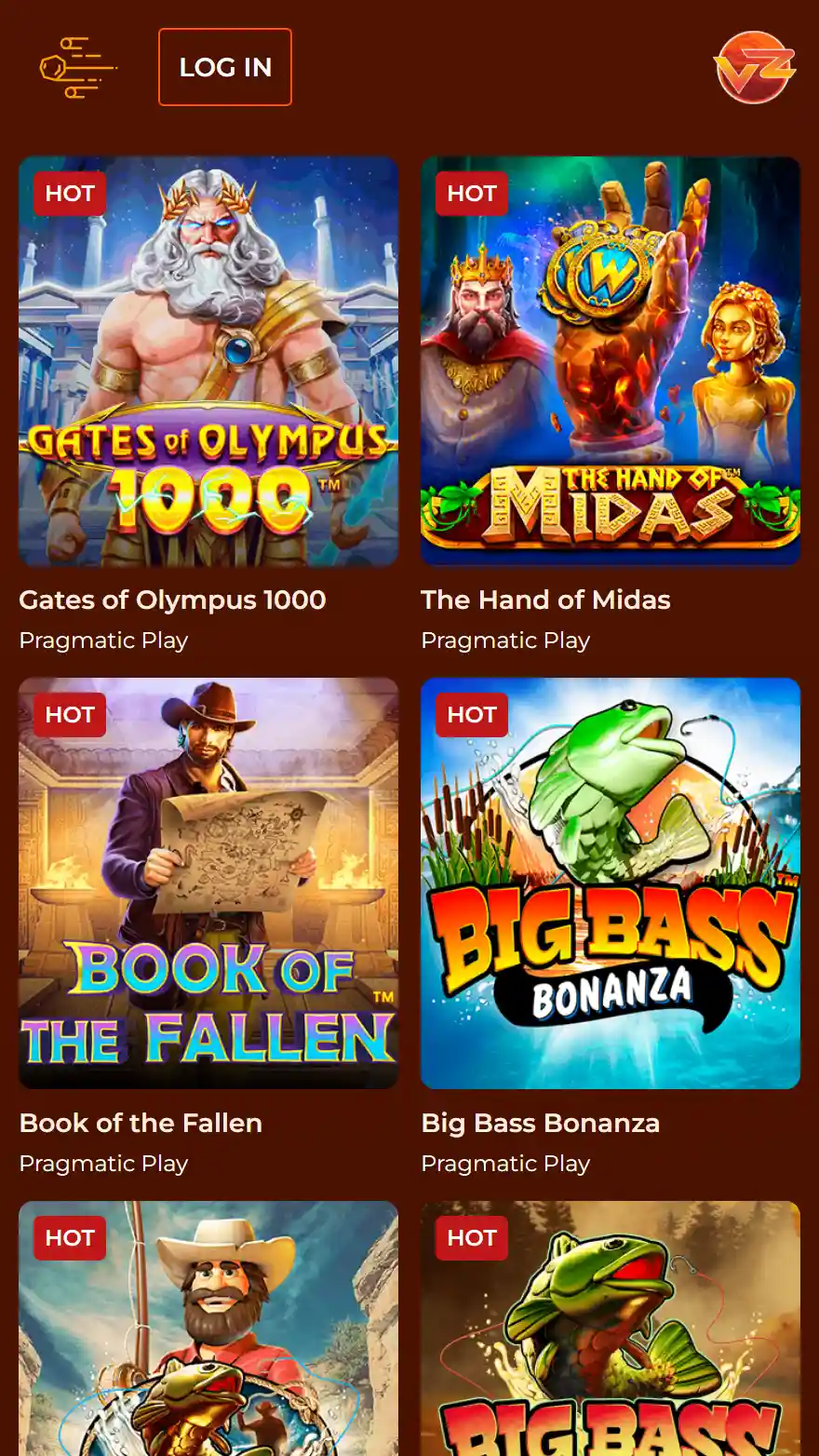
Task: Open Gates of Olympus 1000 game
Action: tap(208, 361)
